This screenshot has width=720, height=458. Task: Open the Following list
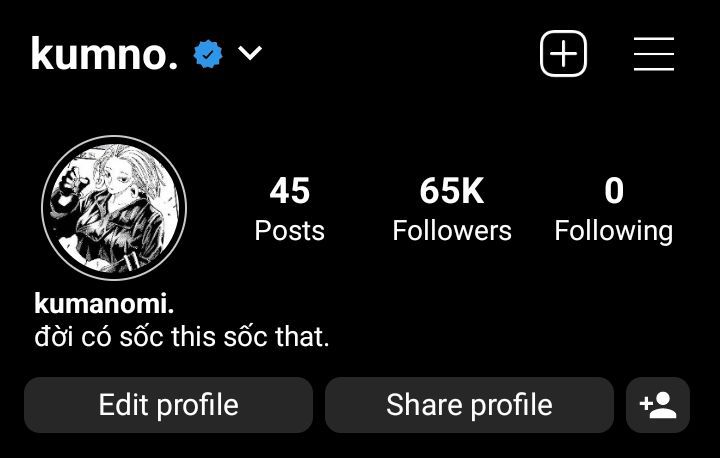tap(613, 209)
